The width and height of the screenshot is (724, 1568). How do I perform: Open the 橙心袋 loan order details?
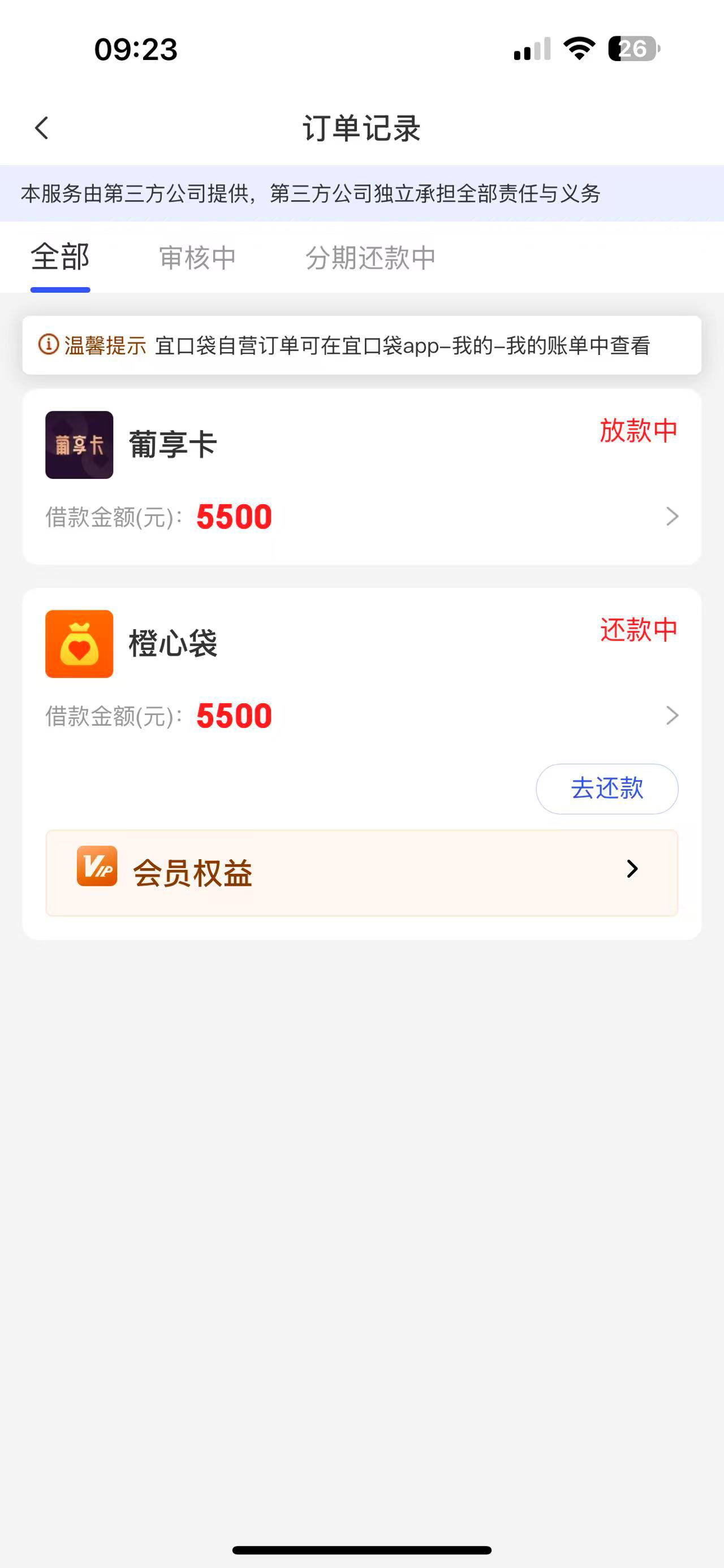click(x=361, y=675)
